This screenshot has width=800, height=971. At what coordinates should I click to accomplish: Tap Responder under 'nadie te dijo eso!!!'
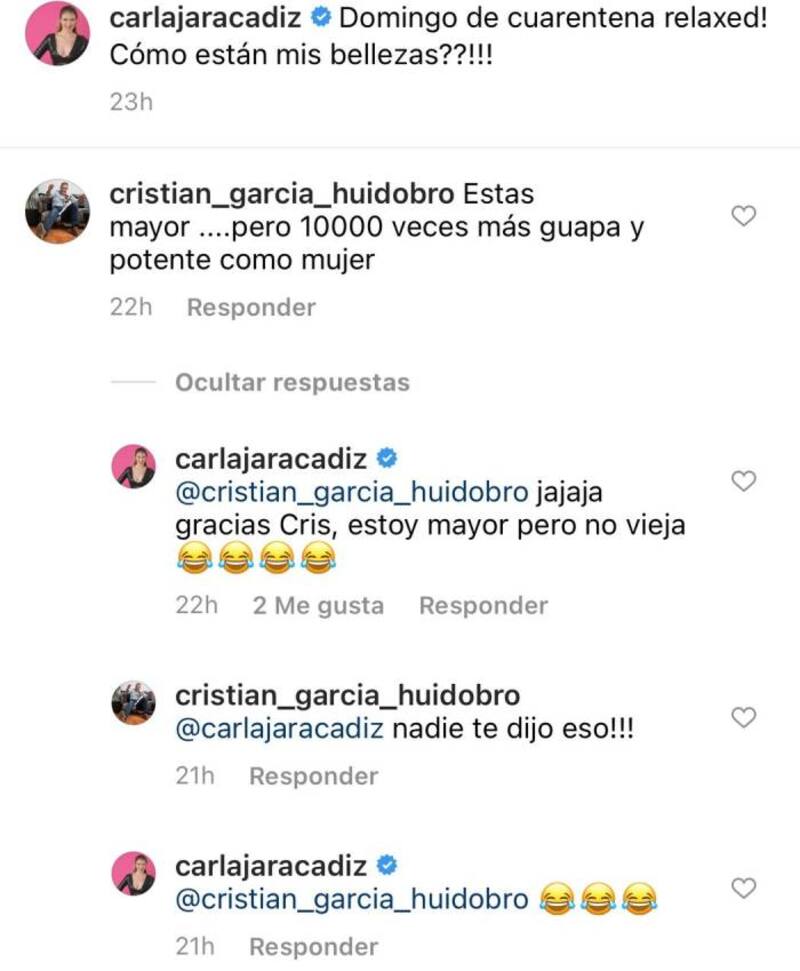coord(313,776)
